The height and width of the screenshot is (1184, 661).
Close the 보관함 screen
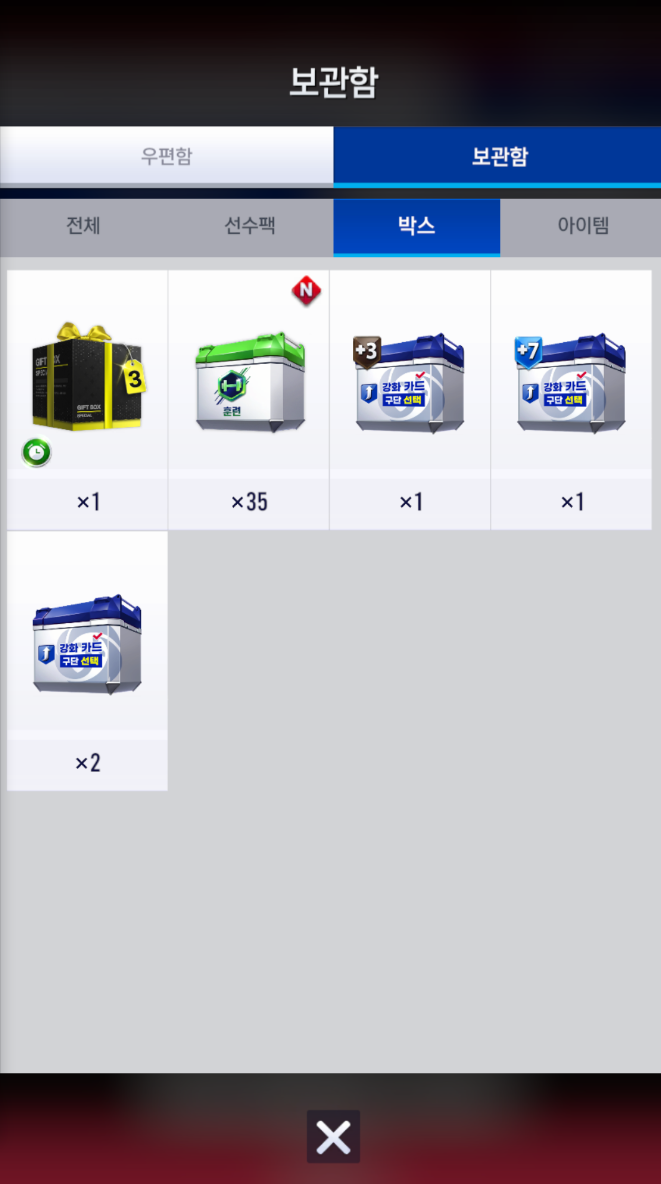(x=332, y=1137)
